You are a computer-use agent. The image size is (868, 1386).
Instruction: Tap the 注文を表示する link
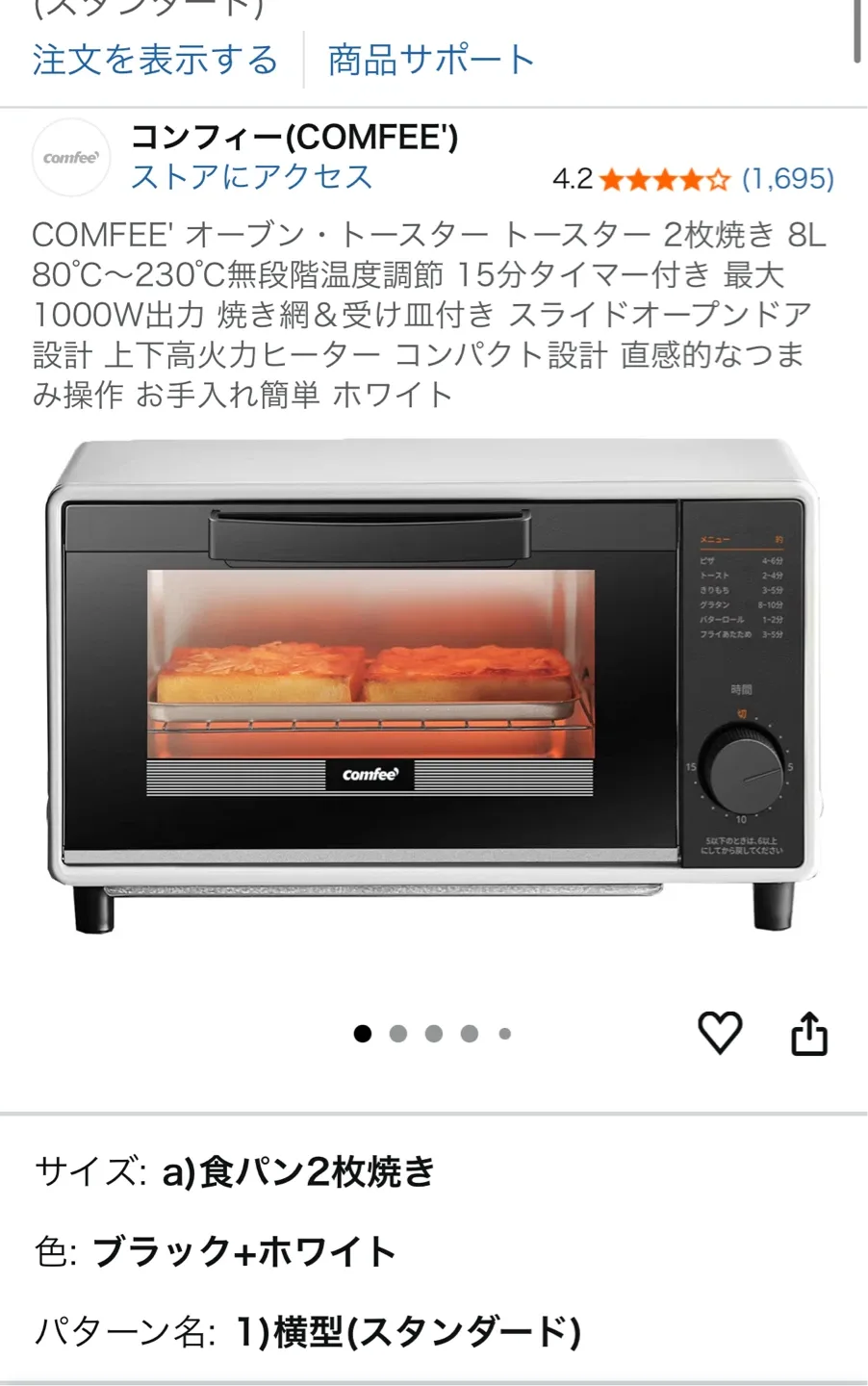155,60
